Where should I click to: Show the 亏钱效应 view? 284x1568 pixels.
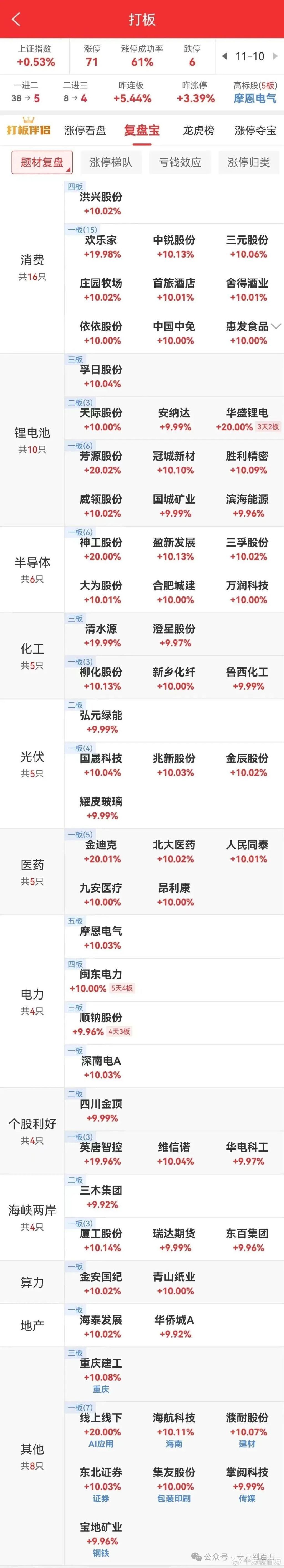(180, 162)
